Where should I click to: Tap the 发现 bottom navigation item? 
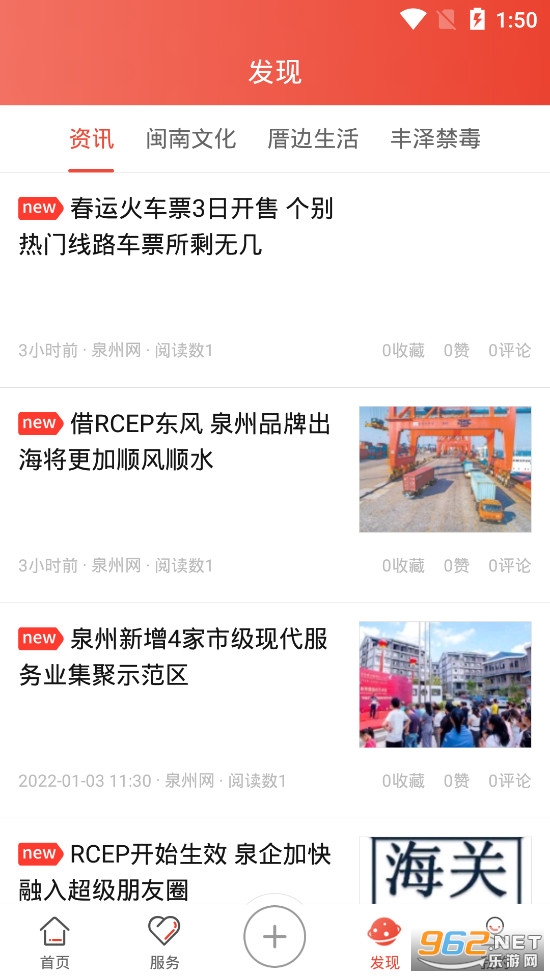[x=384, y=942]
